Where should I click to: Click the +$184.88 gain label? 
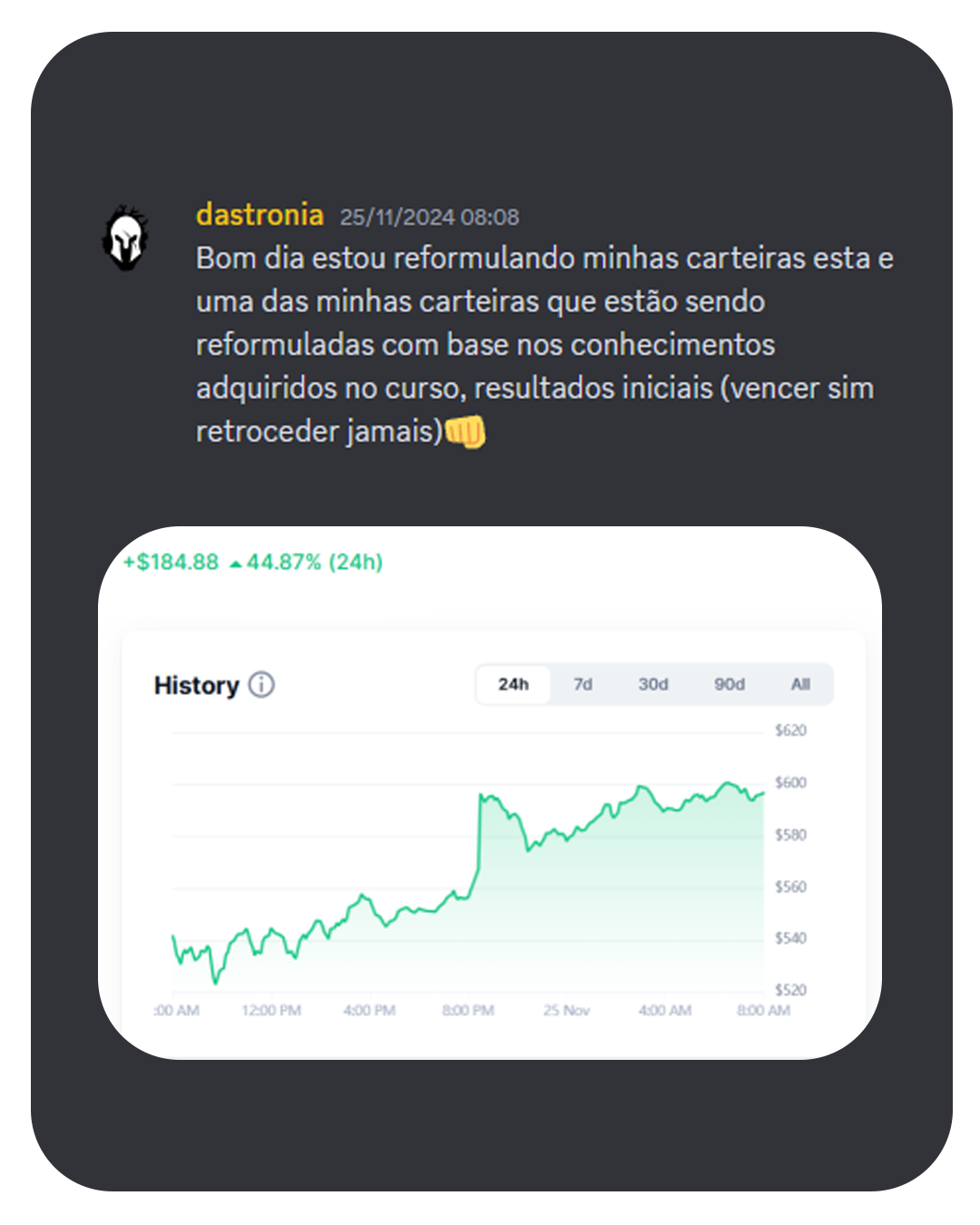171,563
